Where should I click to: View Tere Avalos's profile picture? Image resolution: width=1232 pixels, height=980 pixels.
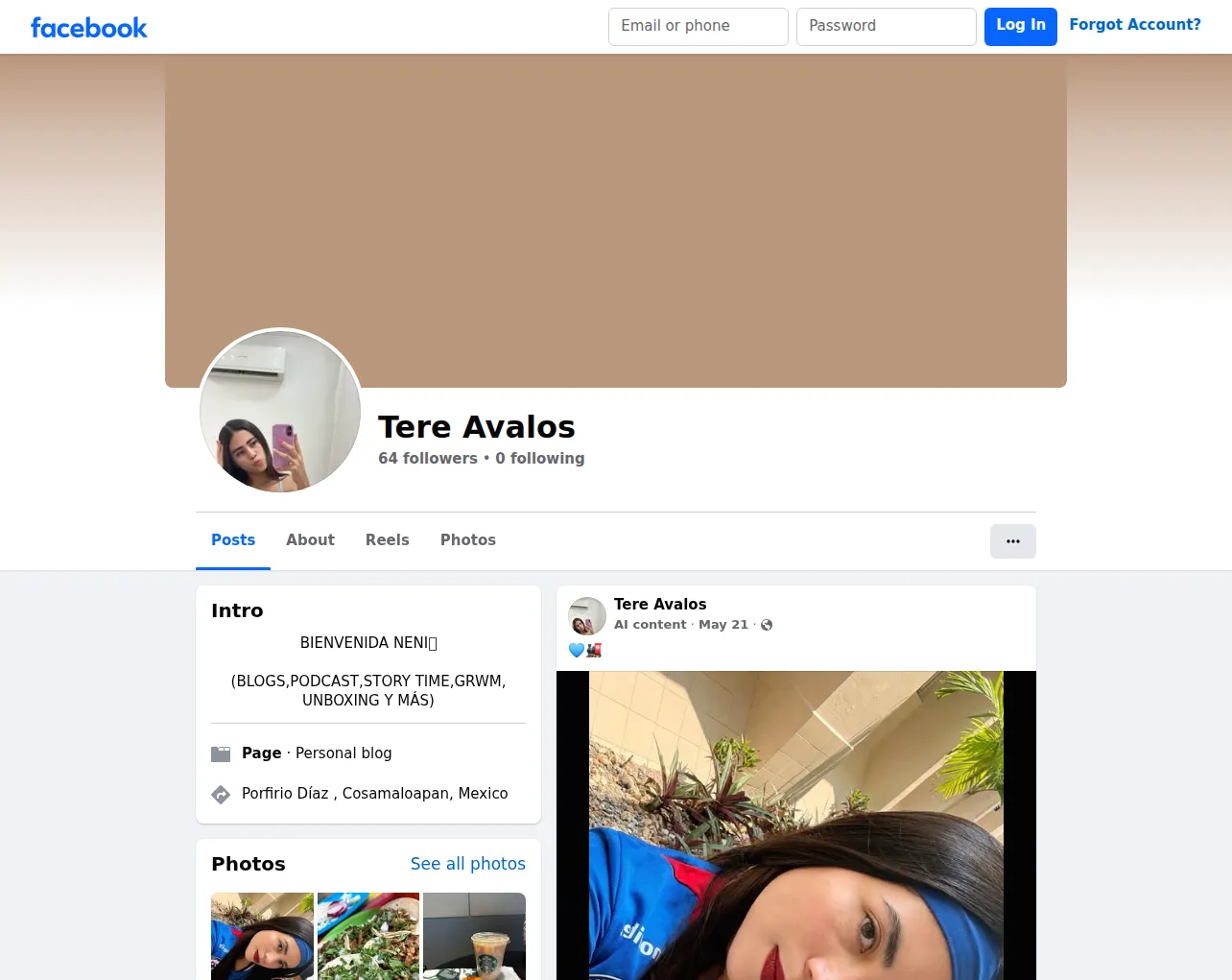[x=280, y=411]
